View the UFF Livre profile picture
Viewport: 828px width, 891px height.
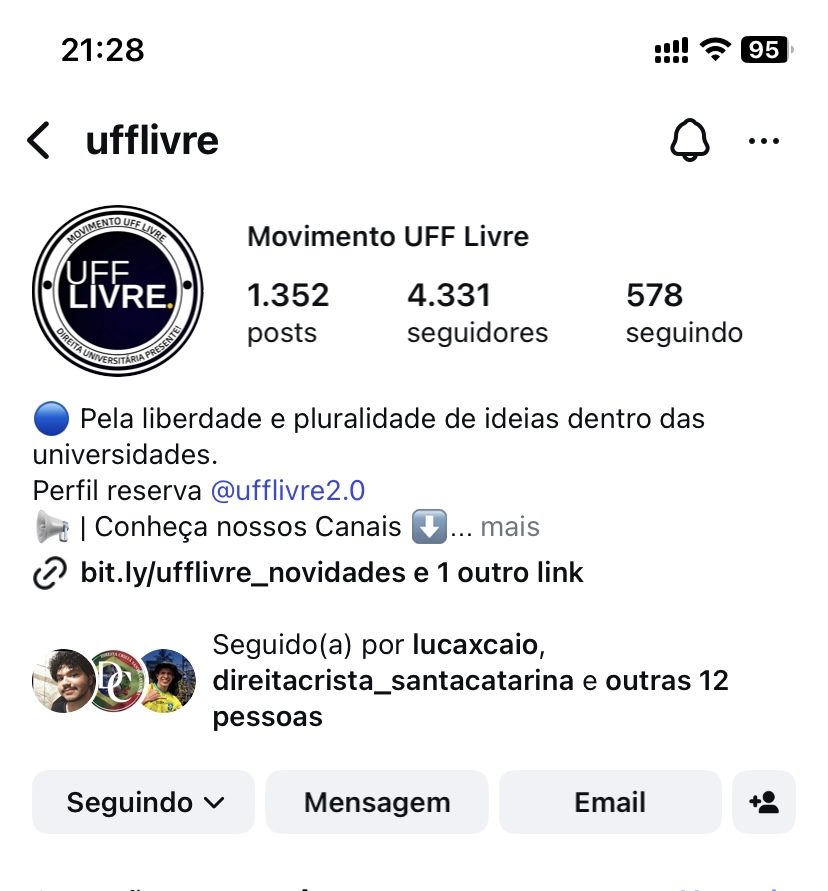pyautogui.click(x=118, y=291)
